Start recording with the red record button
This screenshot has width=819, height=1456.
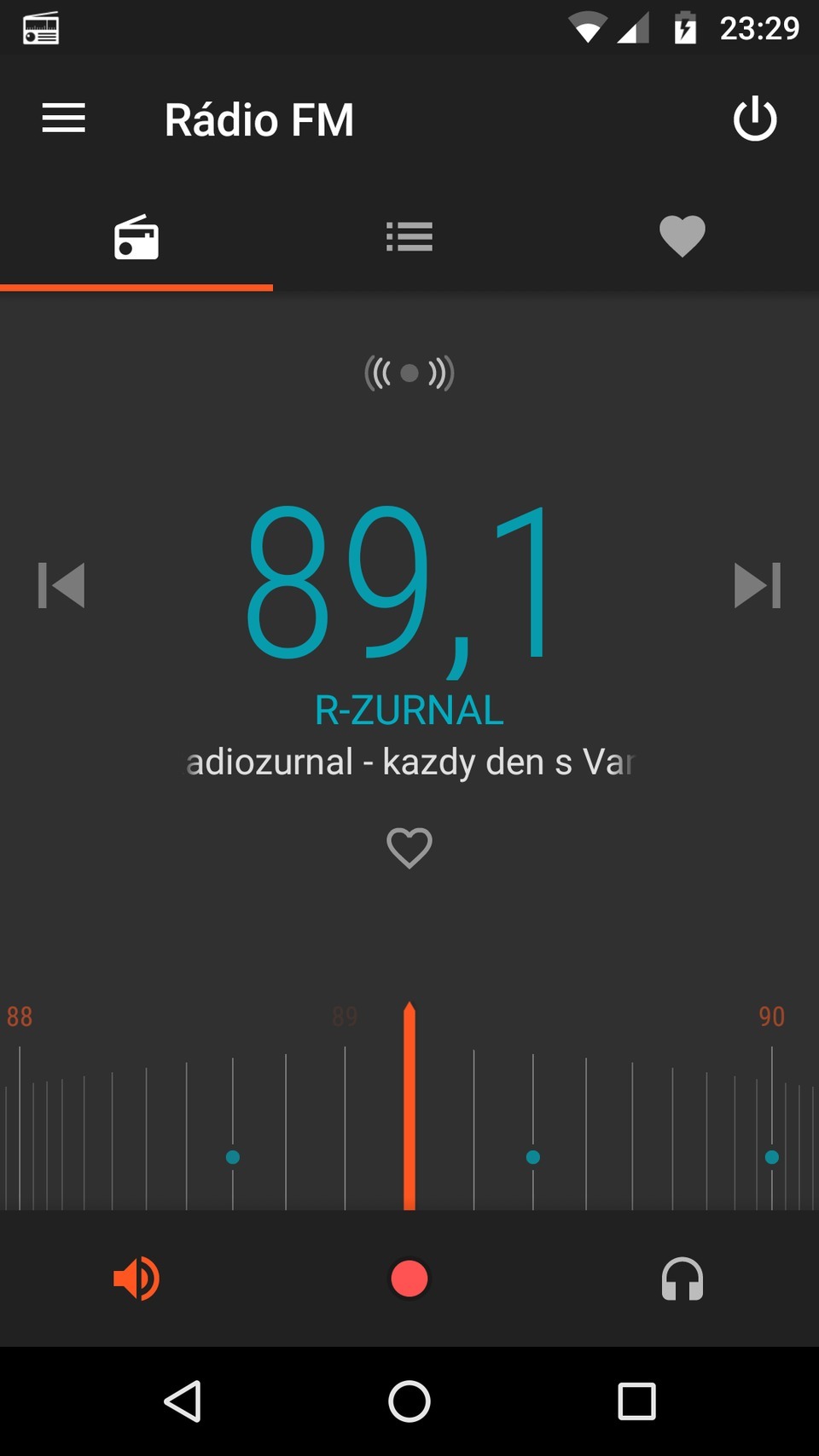(x=409, y=1278)
